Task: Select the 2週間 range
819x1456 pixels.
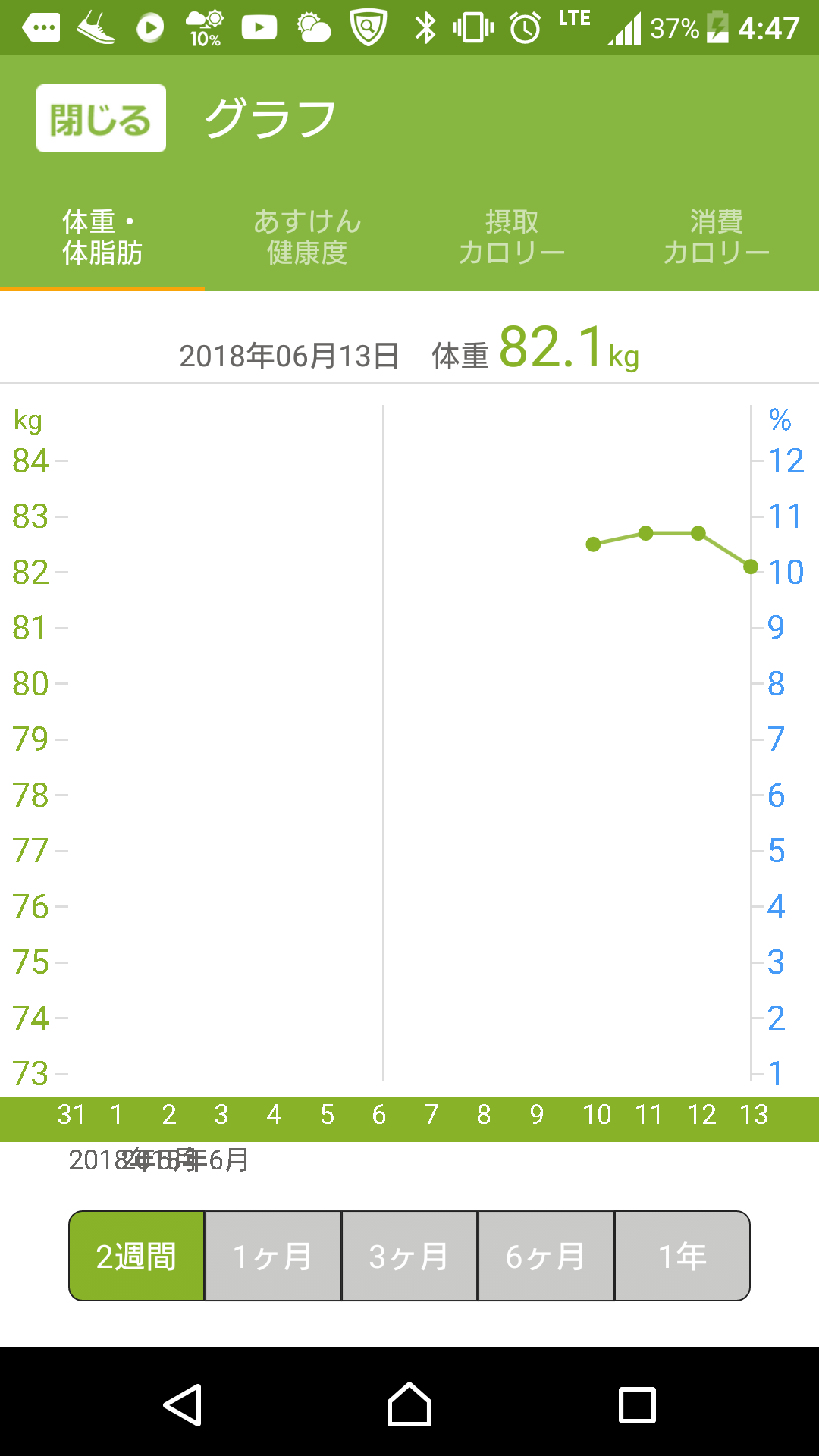Action: point(137,1256)
